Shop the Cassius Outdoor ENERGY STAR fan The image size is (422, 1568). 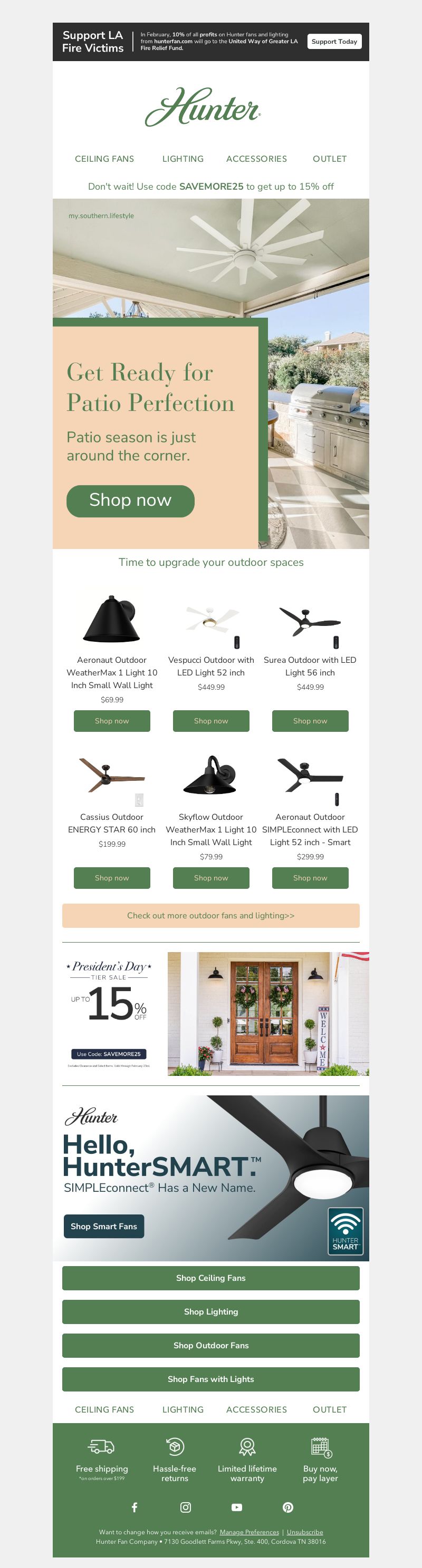[x=112, y=878]
